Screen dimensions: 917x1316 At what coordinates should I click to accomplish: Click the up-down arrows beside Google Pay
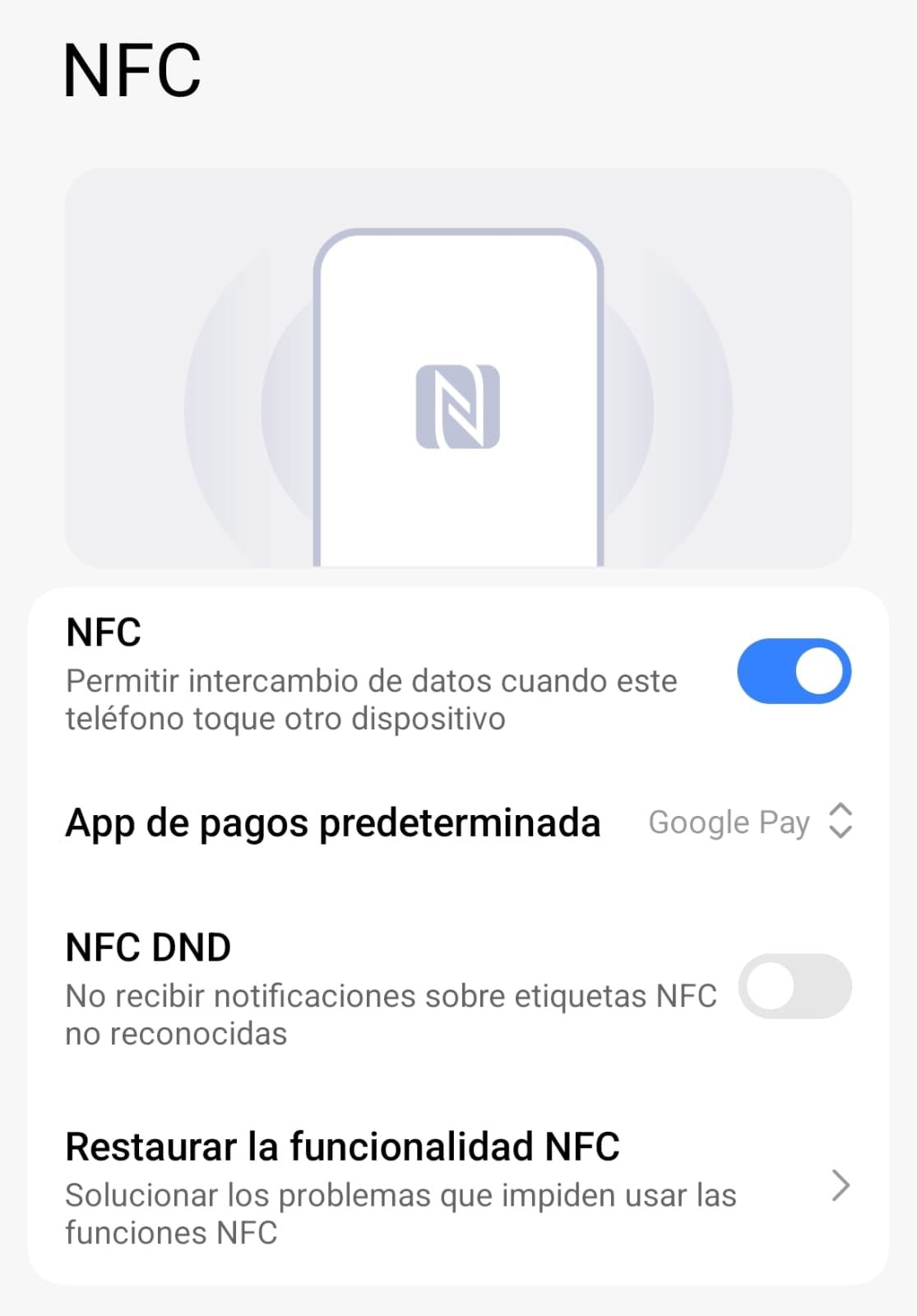click(841, 822)
